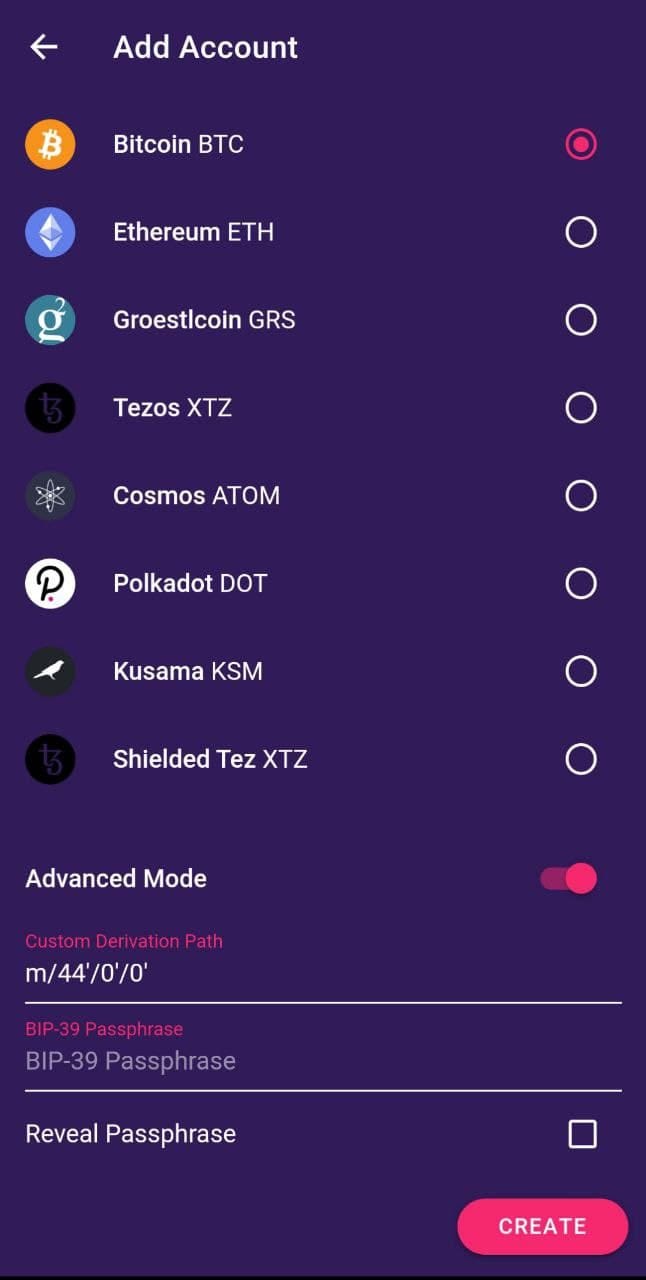Select Cosmos ATOM protocol
Screen dimensions: 646x1280
(x=581, y=495)
